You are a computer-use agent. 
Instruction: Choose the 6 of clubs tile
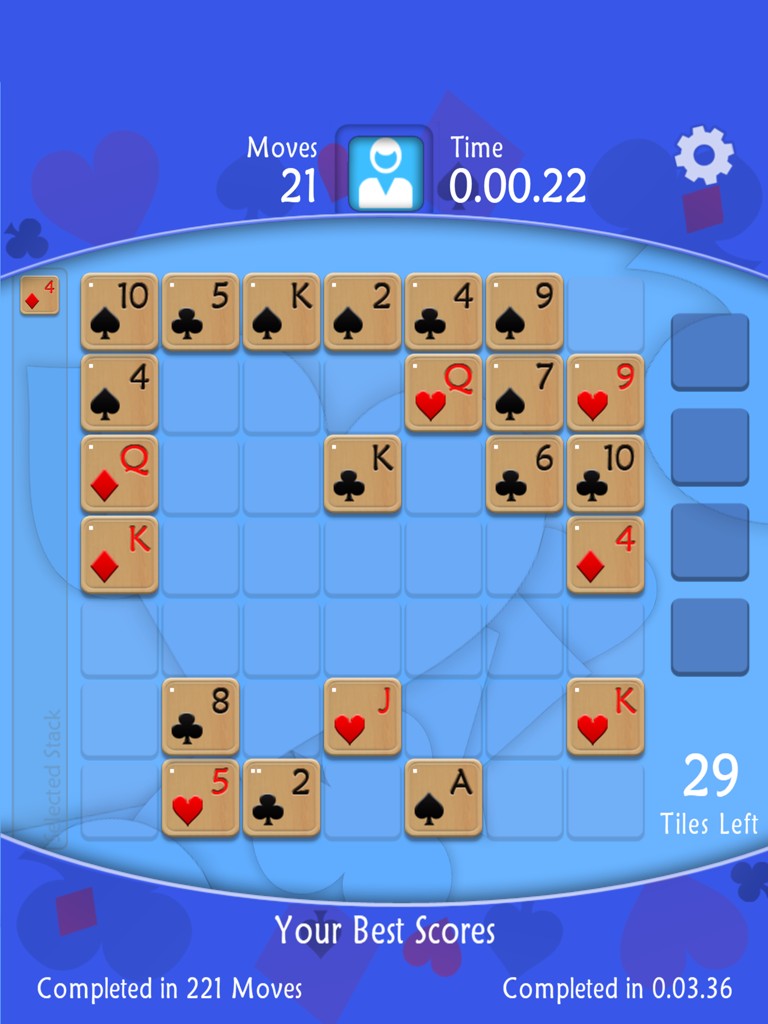(x=525, y=473)
